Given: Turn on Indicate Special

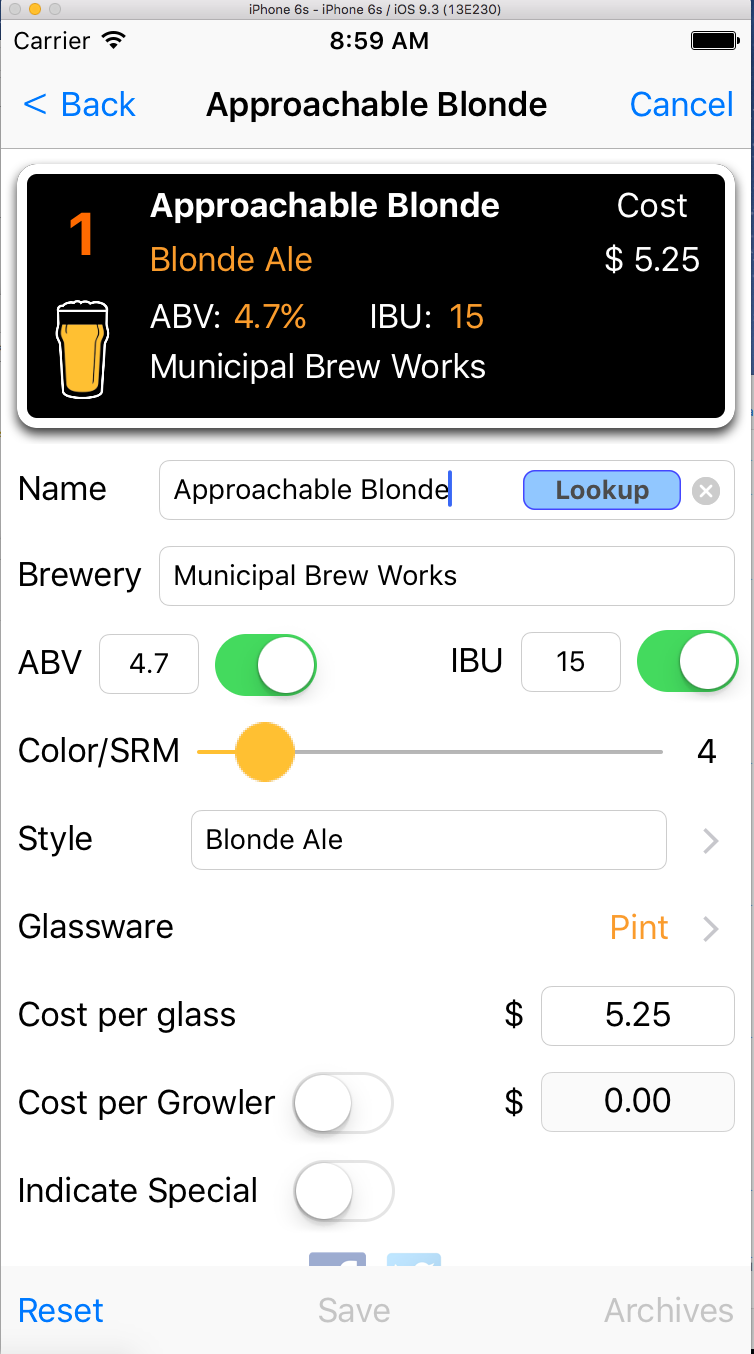Looking at the screenshot, I should click(343, 1191).
